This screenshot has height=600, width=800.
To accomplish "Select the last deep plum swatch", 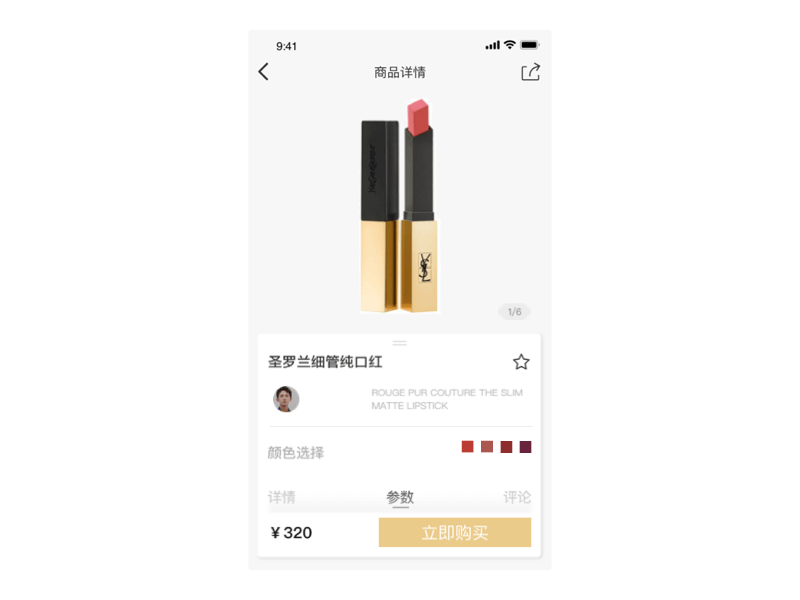I will pyautogui.click(x=525, y=447).
